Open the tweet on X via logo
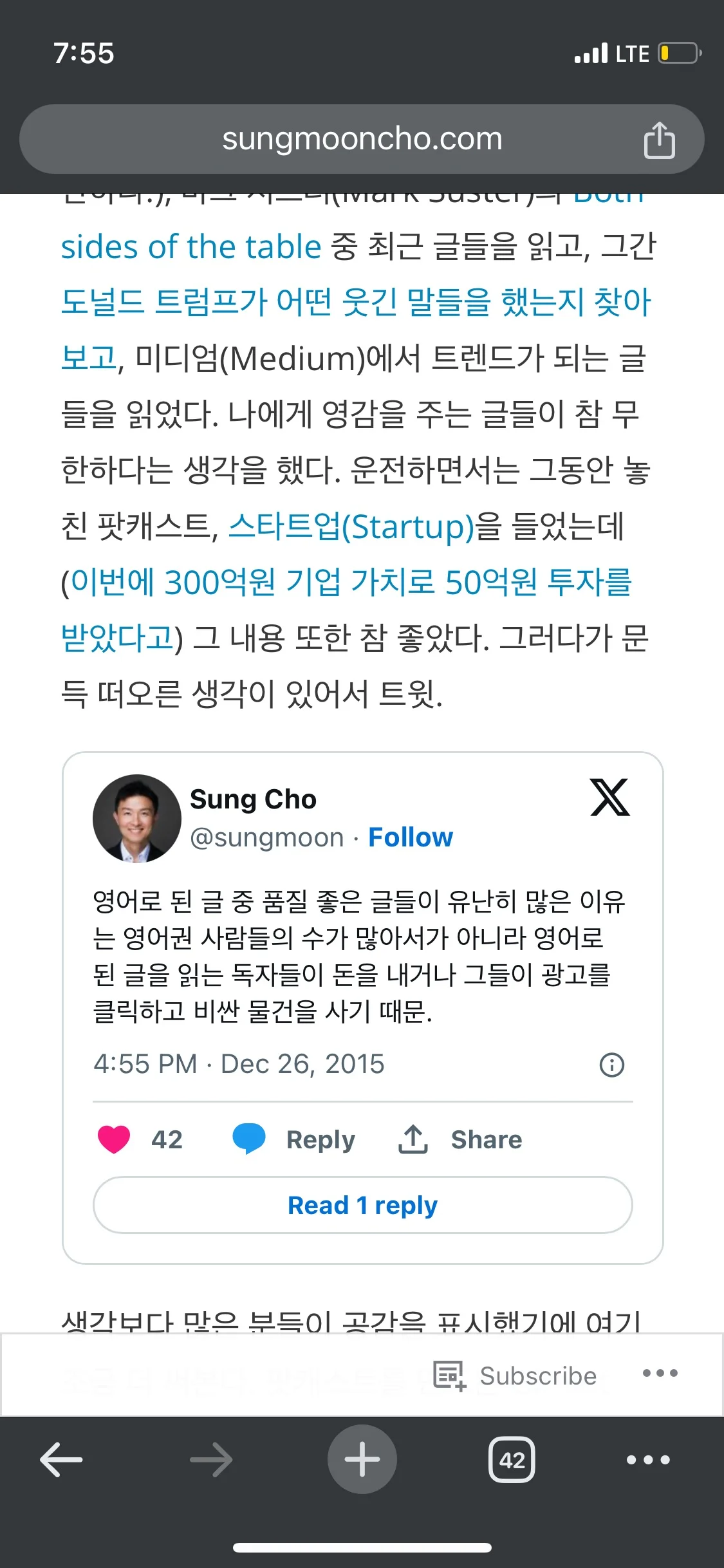Screen dimensions: 724x1568 tap(609, 798)
